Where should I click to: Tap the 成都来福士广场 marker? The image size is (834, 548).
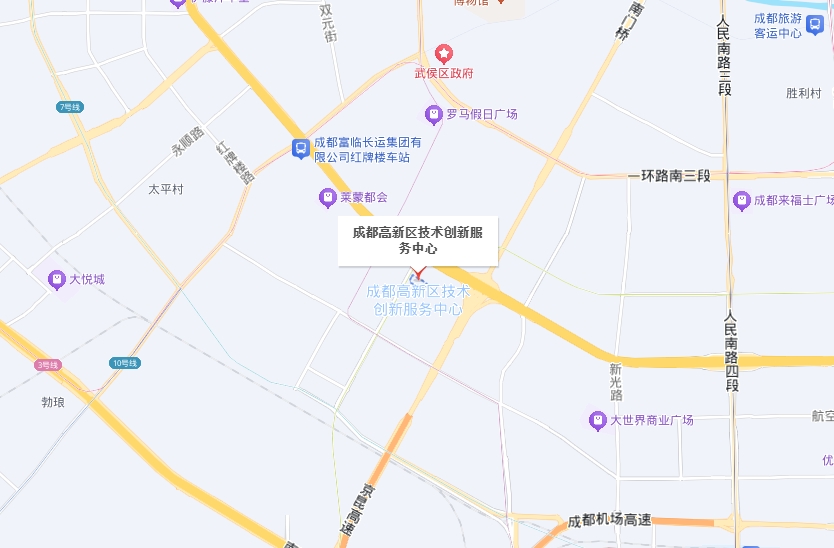coord(741,200)
